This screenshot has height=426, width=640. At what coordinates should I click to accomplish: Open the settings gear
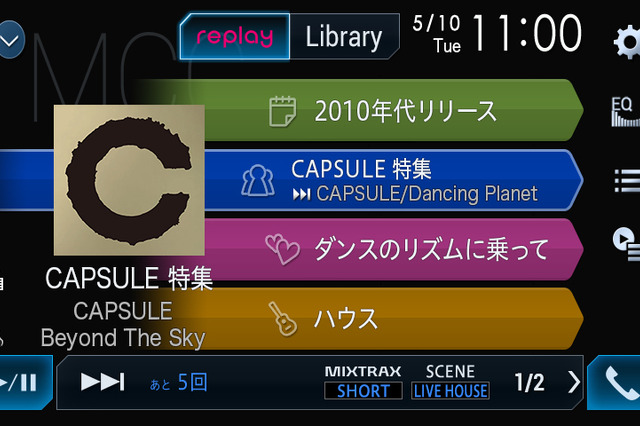tap(626, 41)
